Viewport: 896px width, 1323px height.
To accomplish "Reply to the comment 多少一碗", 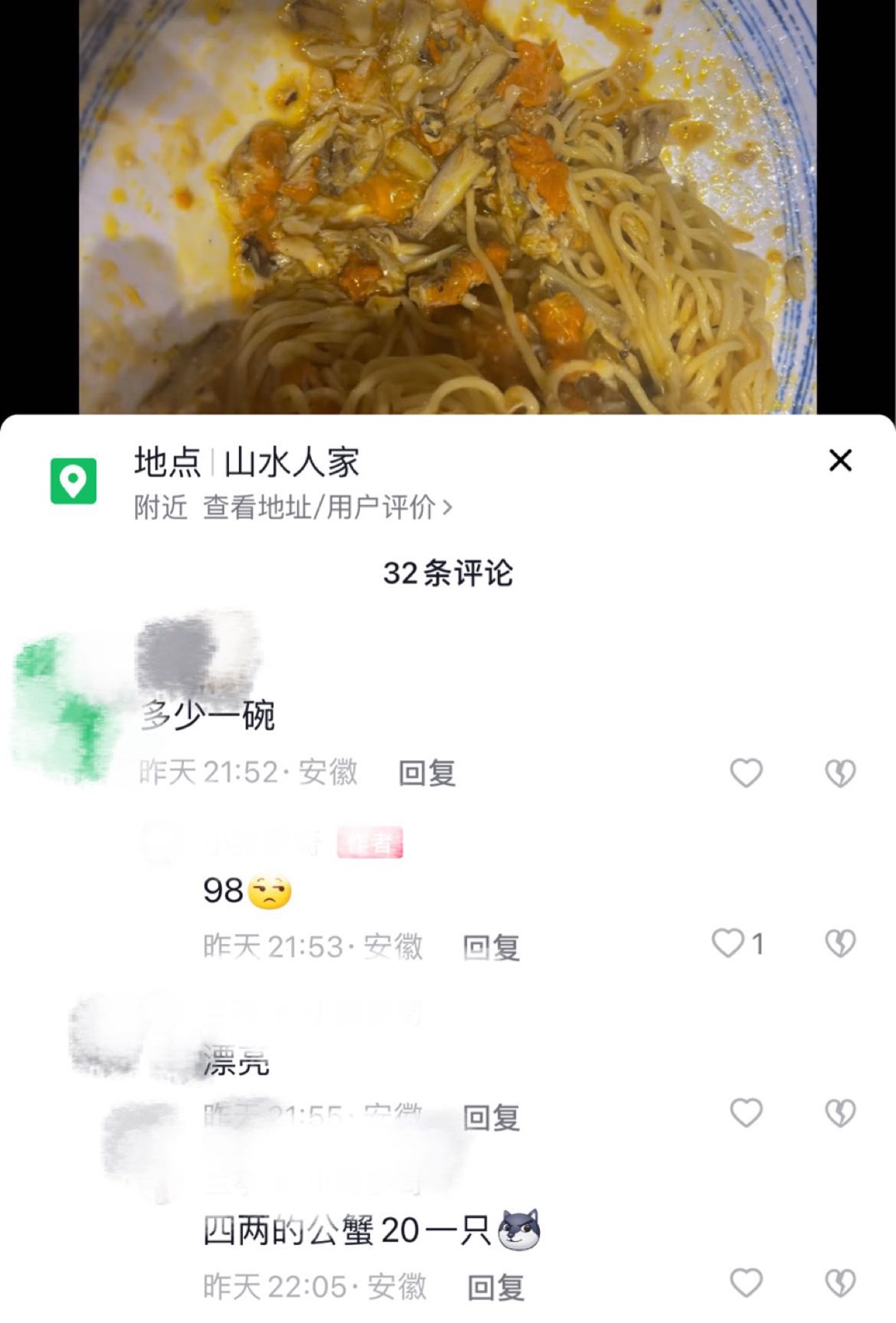I will coord(426,773).
